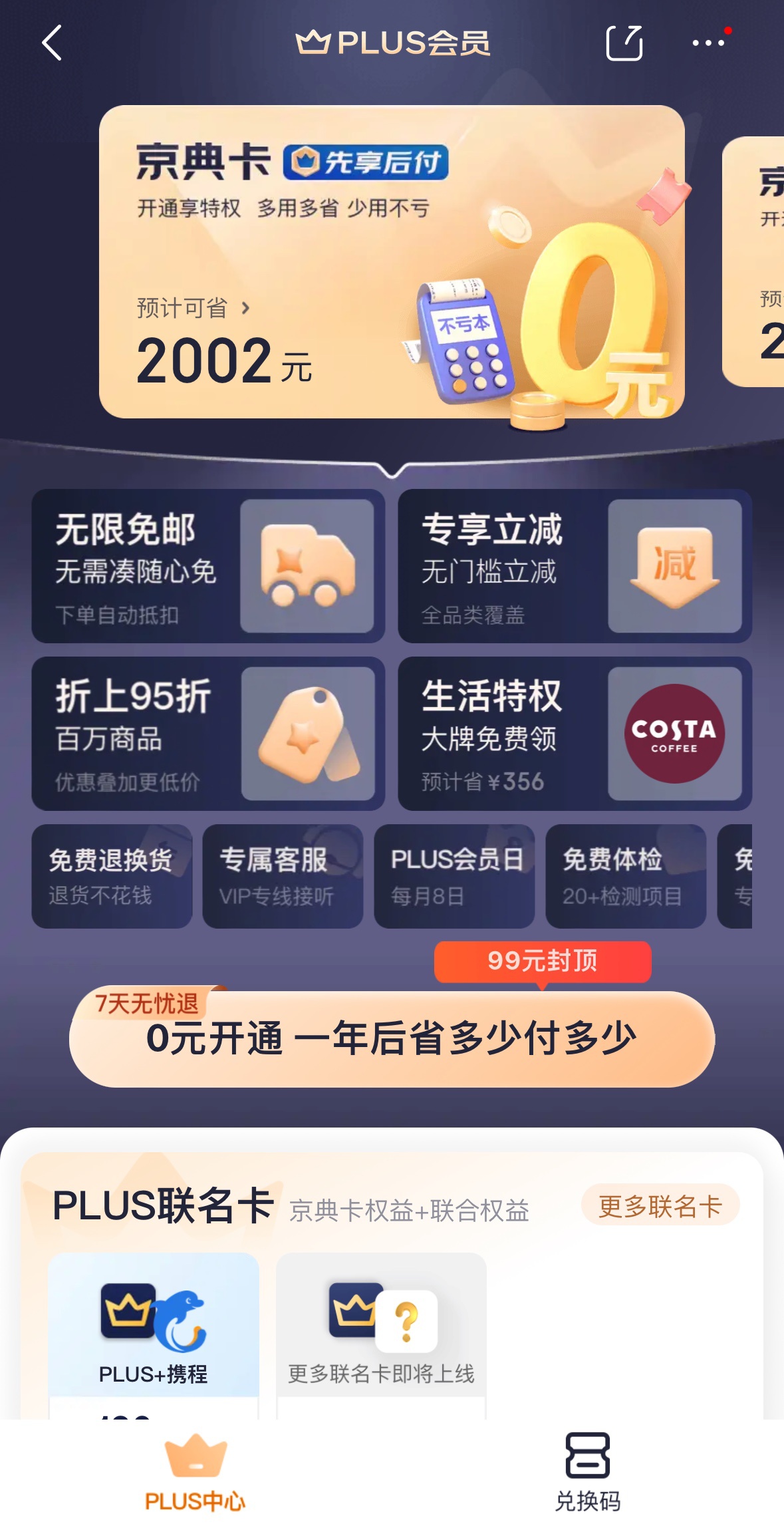The height and width of the screenshot is (1524, 784).
Task: Expand 预计可省 savings details
Action: click(x=194, y=308)
